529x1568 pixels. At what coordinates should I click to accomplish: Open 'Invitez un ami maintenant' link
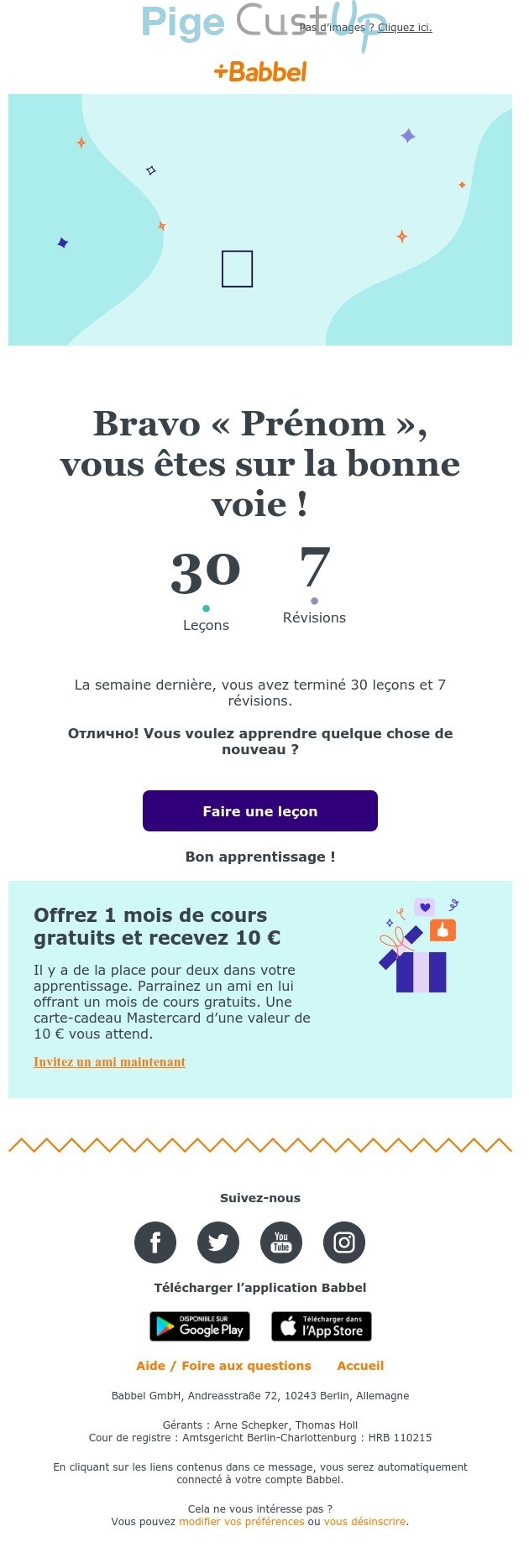click(x=109, y=1062)
